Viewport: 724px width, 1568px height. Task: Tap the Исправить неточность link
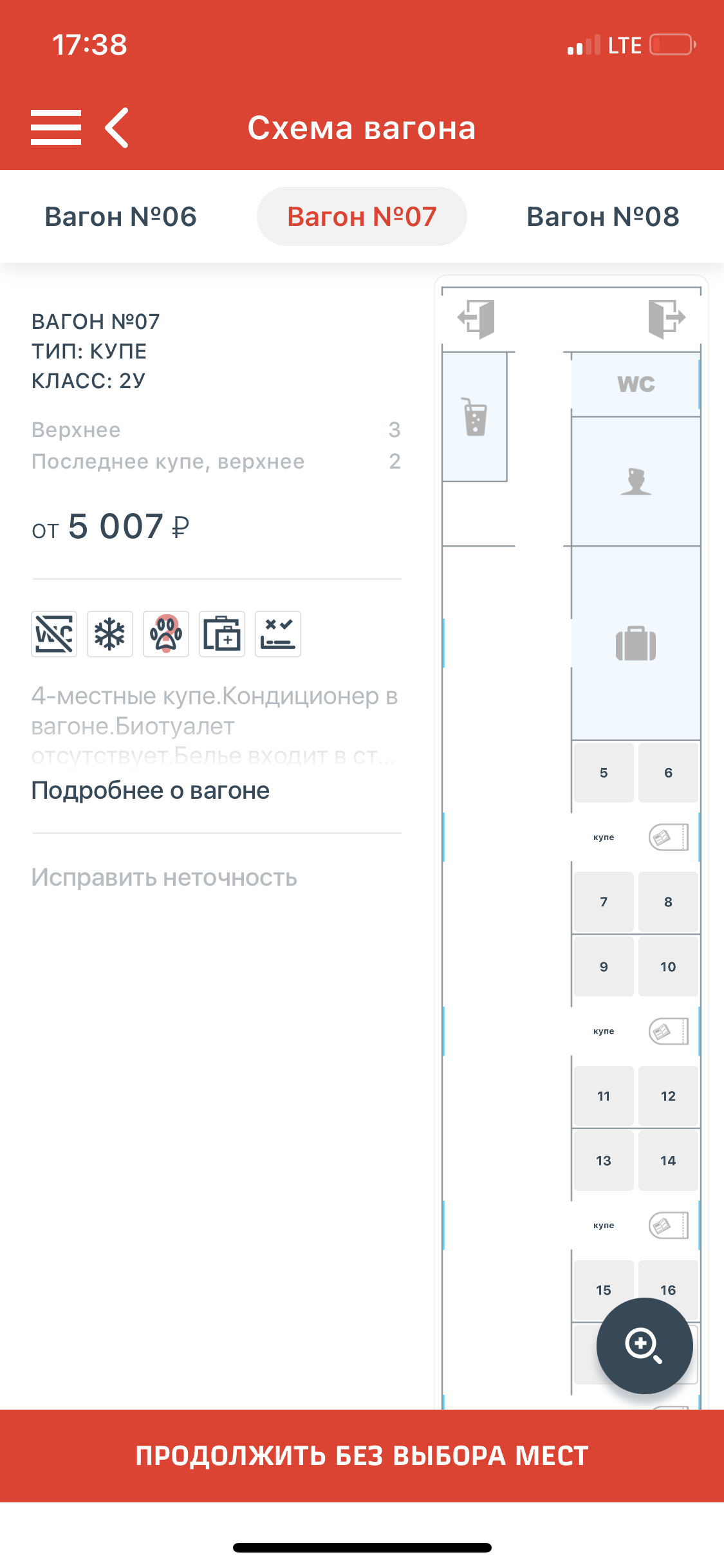[164, 877]
